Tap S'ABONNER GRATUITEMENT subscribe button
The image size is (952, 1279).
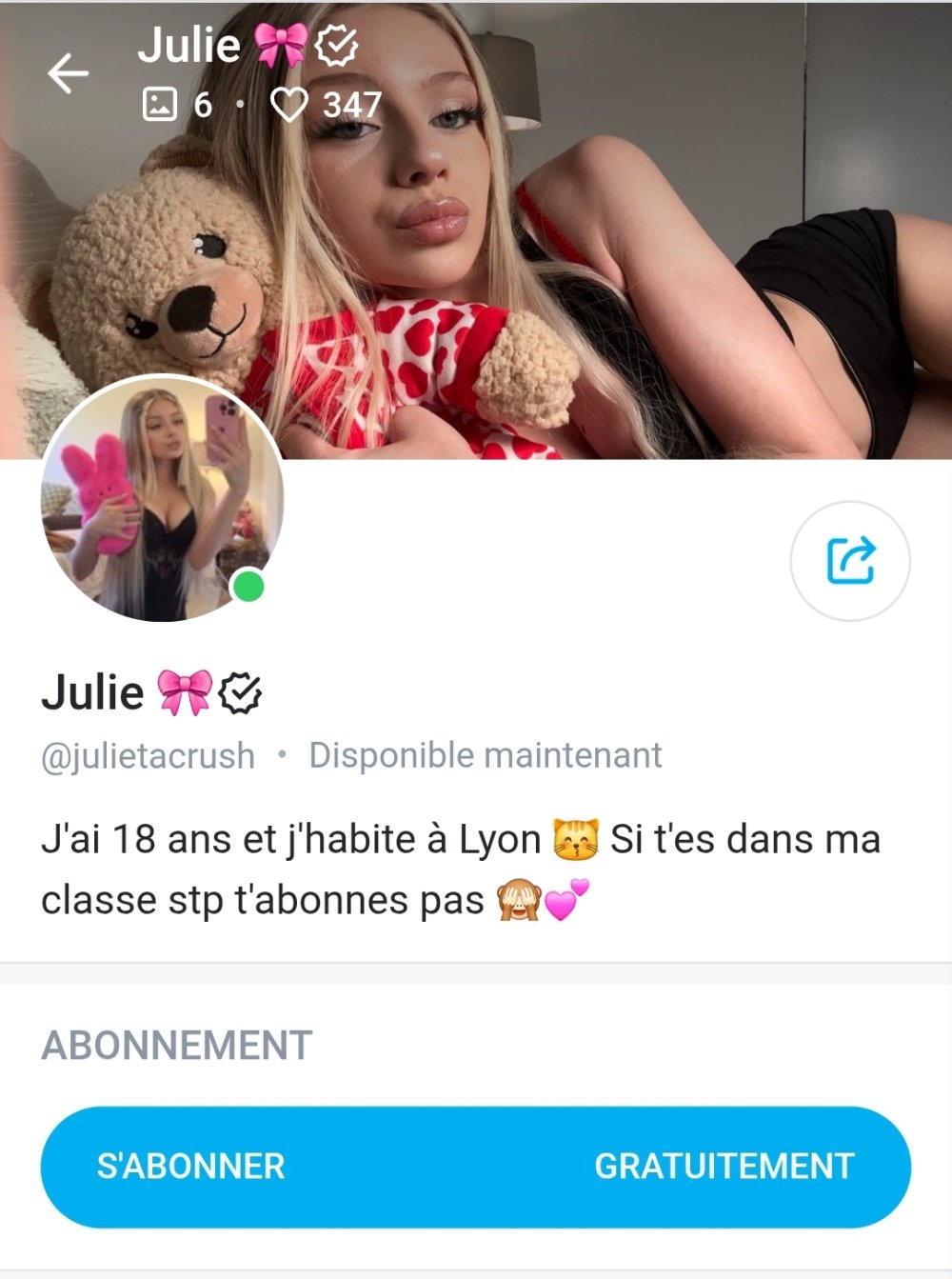coord(475,1167)
